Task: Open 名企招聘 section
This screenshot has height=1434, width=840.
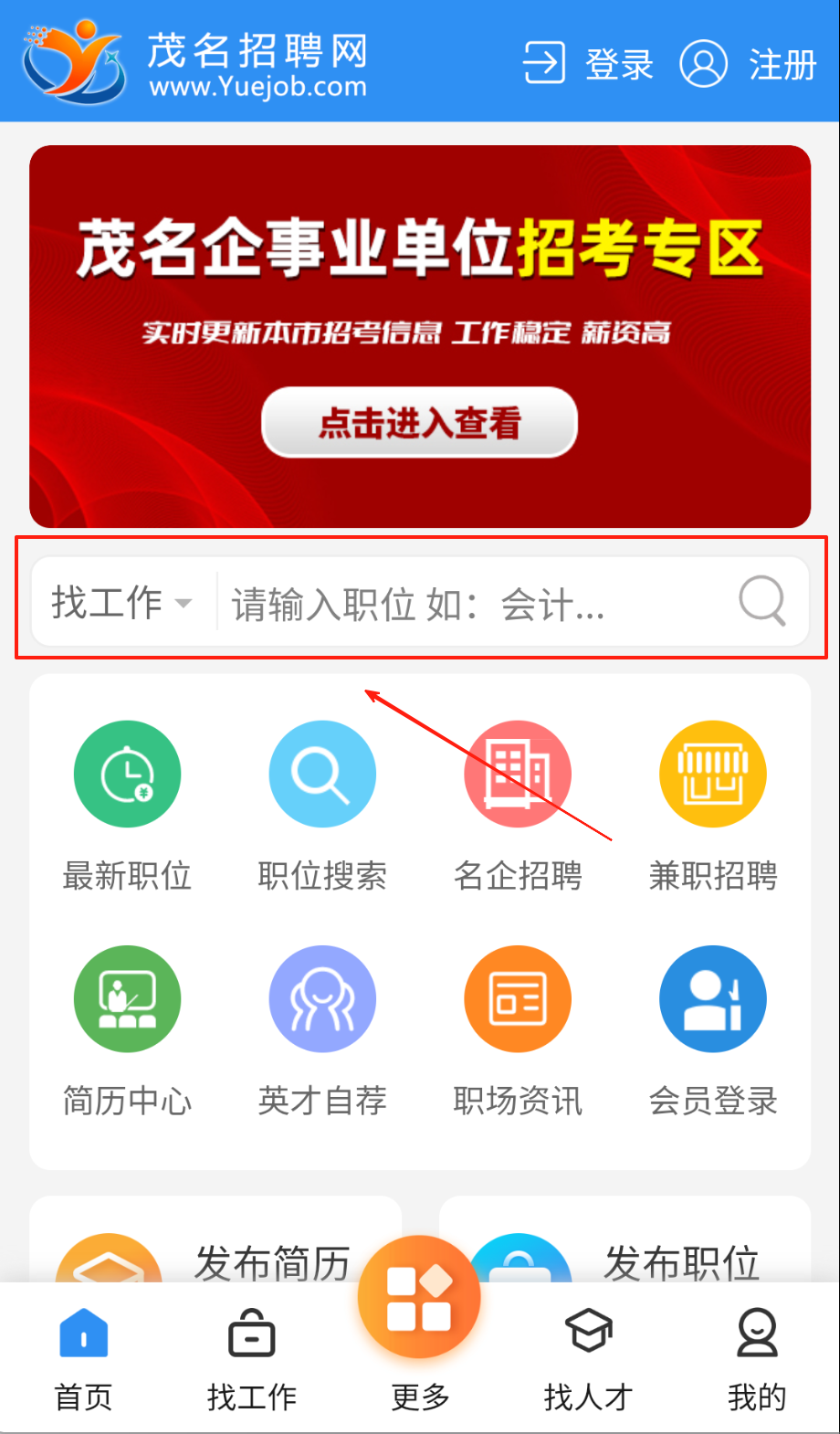Action: coord(518,806)
